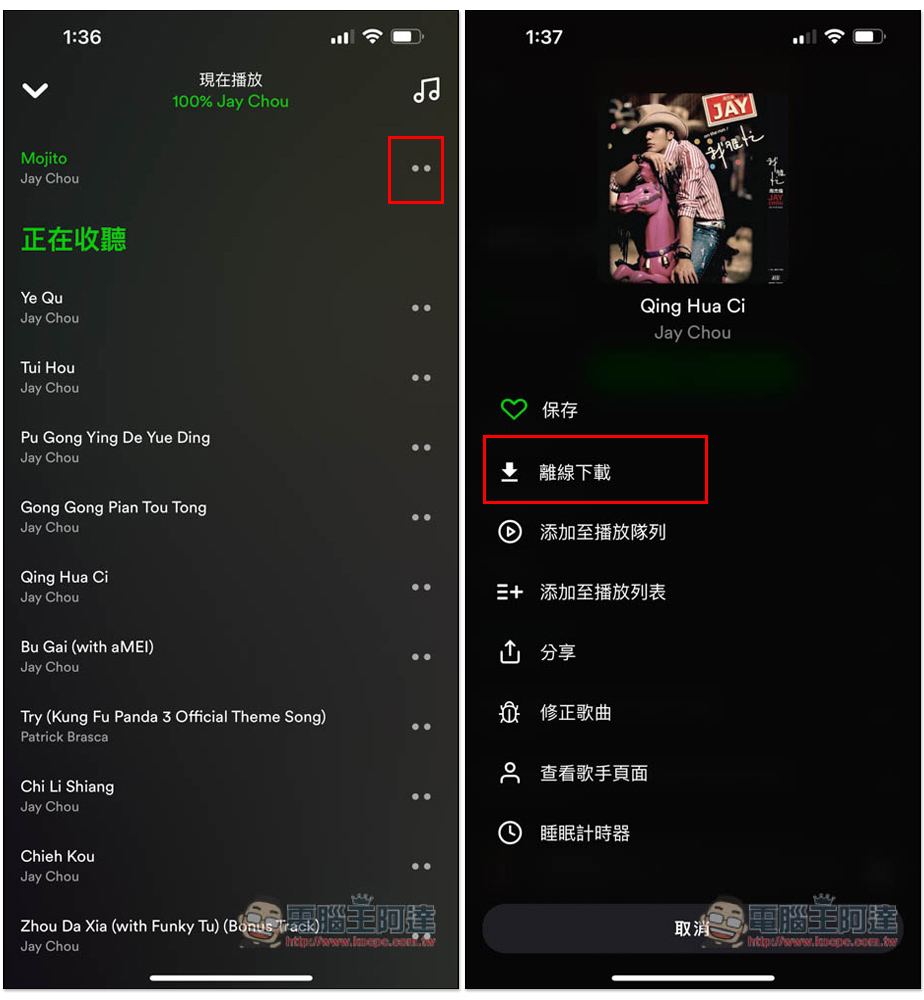Image resolution: width=924 pixels, height=1000 pixels.
Task: Open options dots for Chi Li Shiang
Action: point(421,797)
